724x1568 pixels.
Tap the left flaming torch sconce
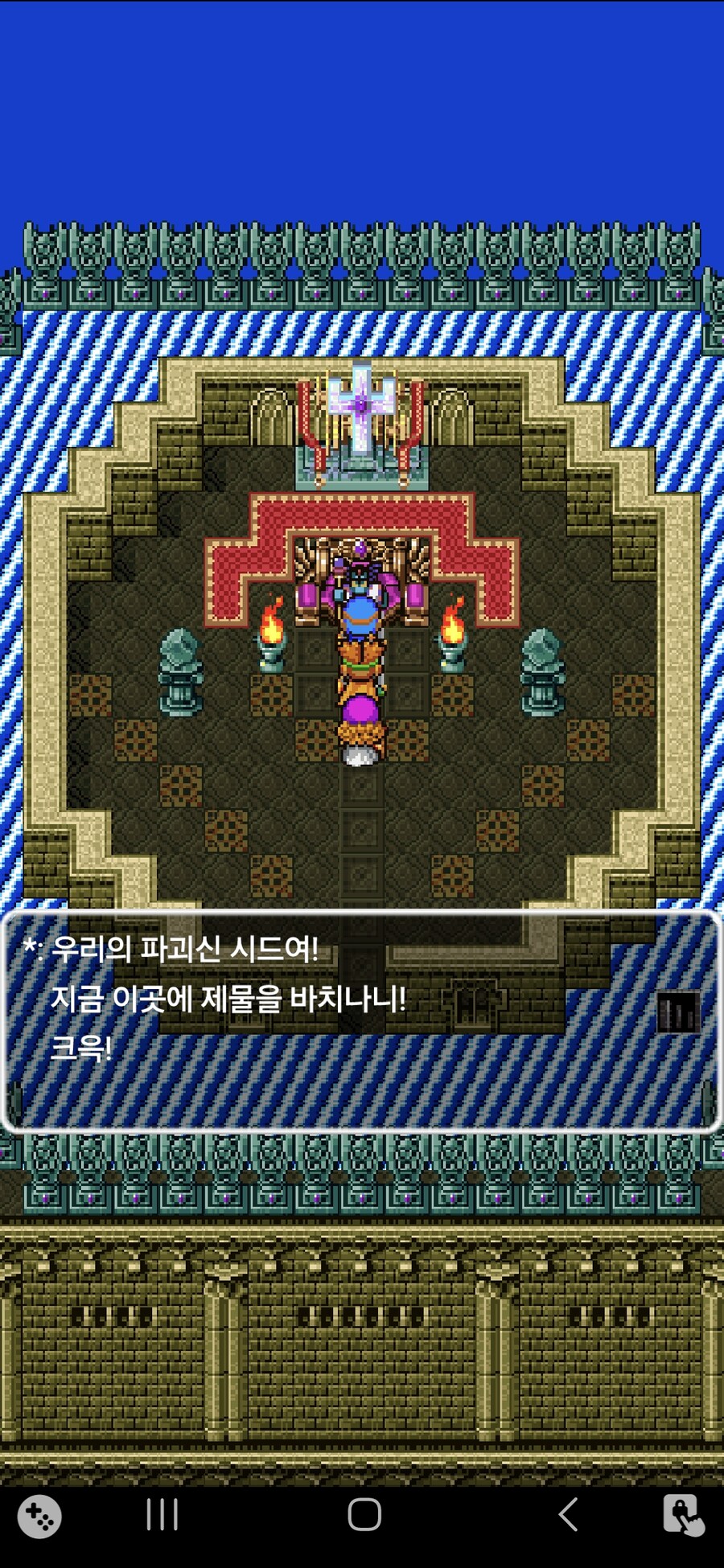tap(272, 631)
